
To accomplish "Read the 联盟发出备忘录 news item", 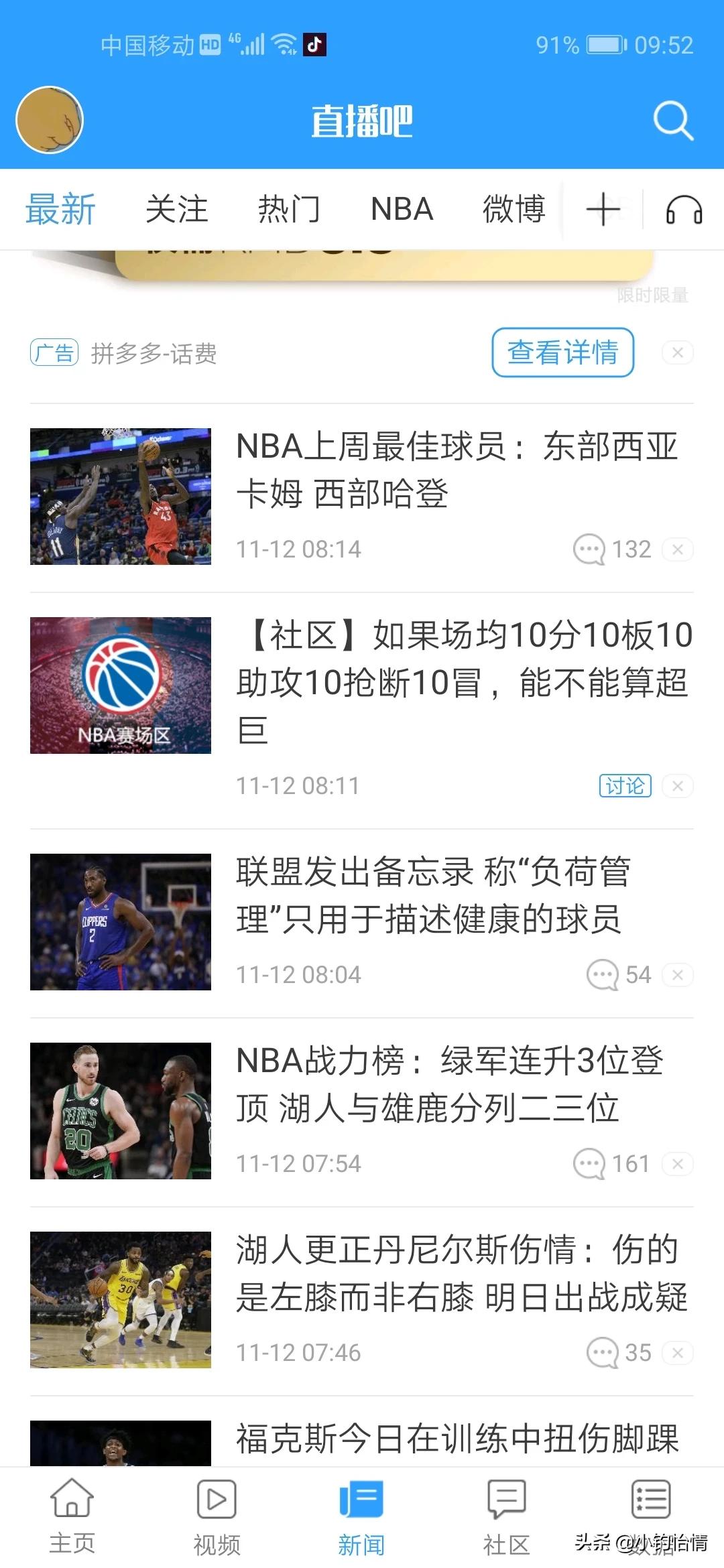I will 362,923.
